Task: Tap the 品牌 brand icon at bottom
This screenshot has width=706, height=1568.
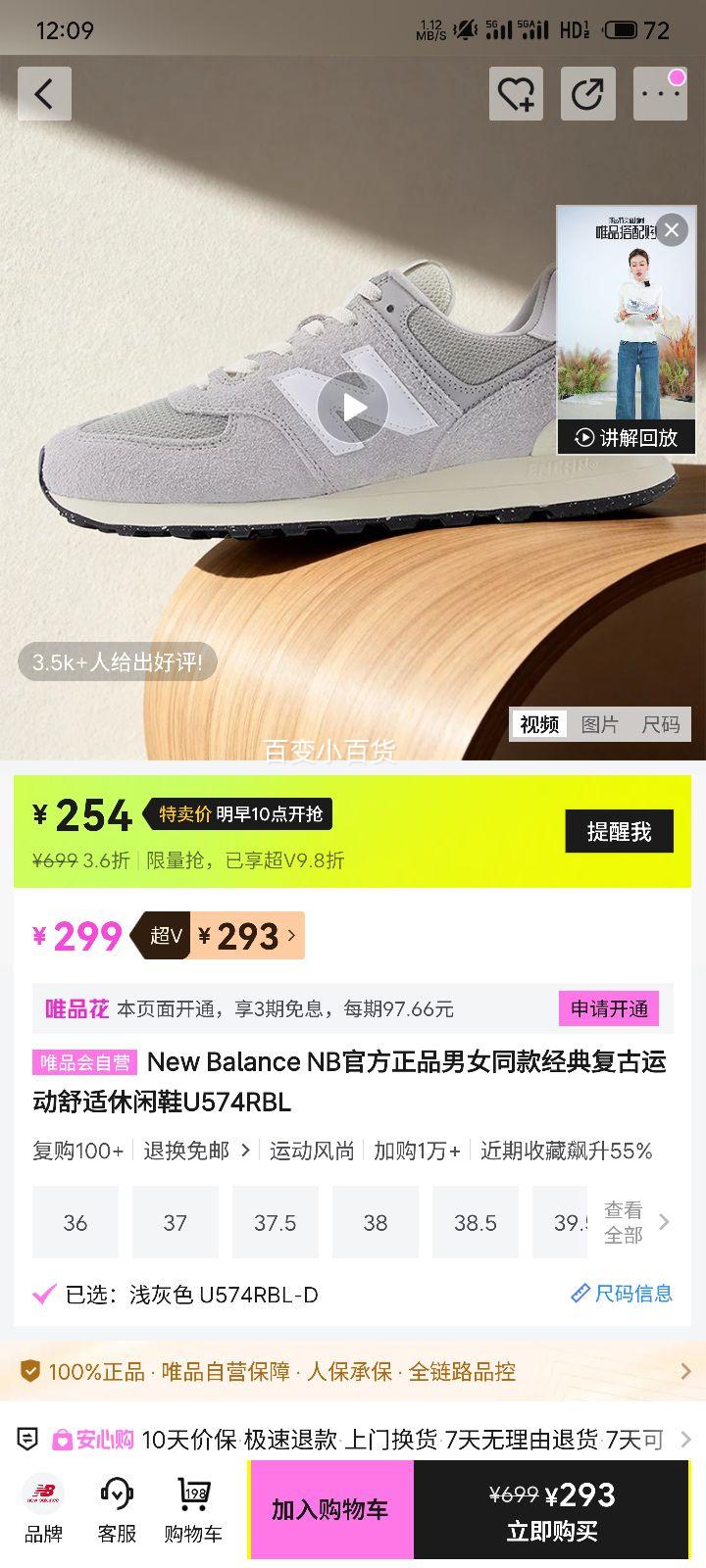Action: (42, 1509)
